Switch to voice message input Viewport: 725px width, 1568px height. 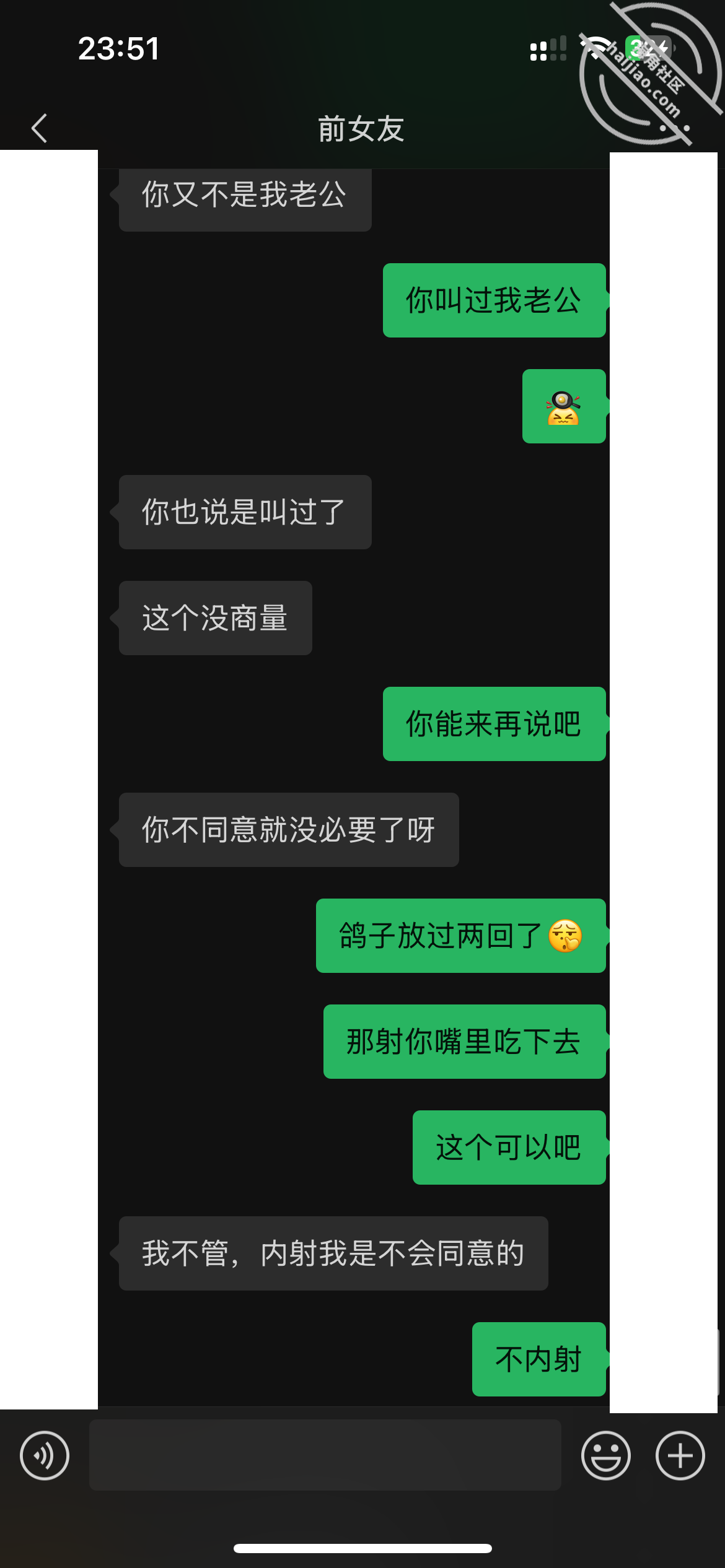pyautogui.click(x=45, y=1455)
